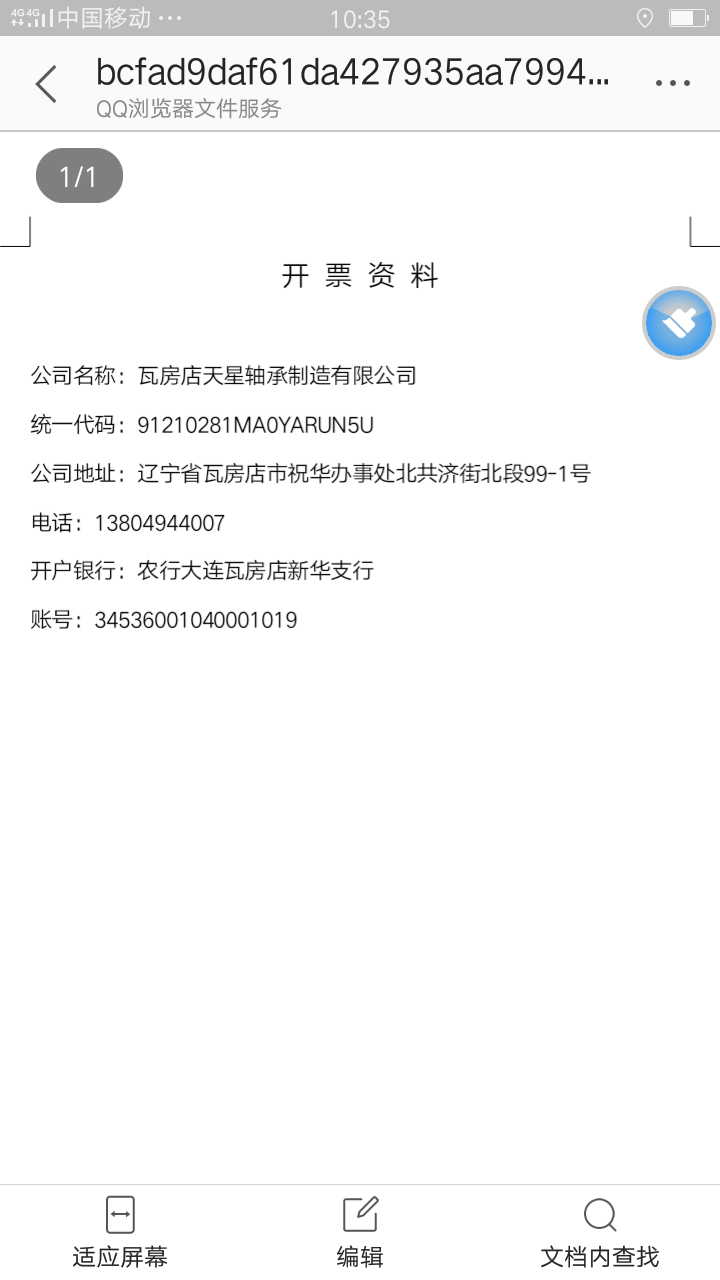Open 编辑 to edit the document

360,1232
